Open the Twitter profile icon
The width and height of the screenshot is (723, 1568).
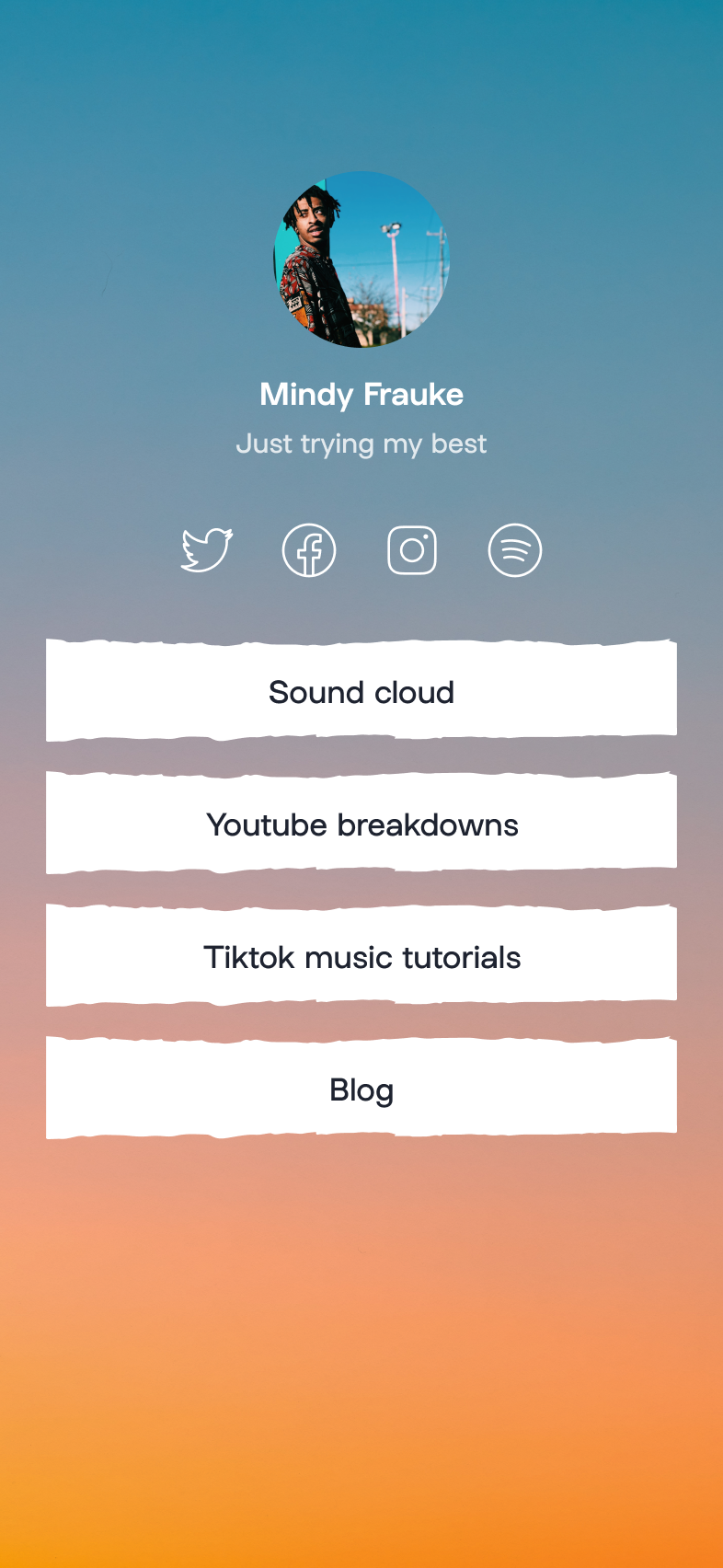(x=207, y=550)
